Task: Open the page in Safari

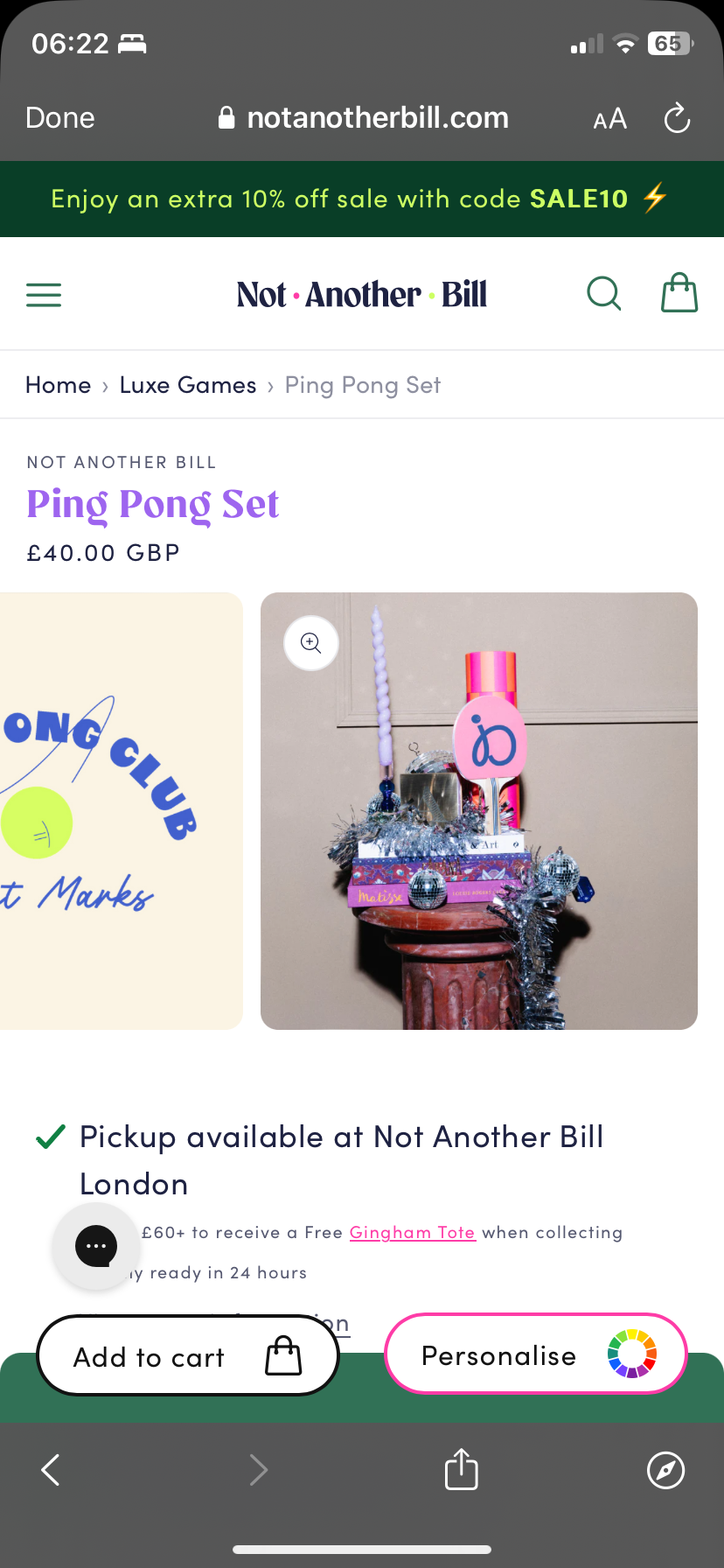Action: tap(665, 1470)
